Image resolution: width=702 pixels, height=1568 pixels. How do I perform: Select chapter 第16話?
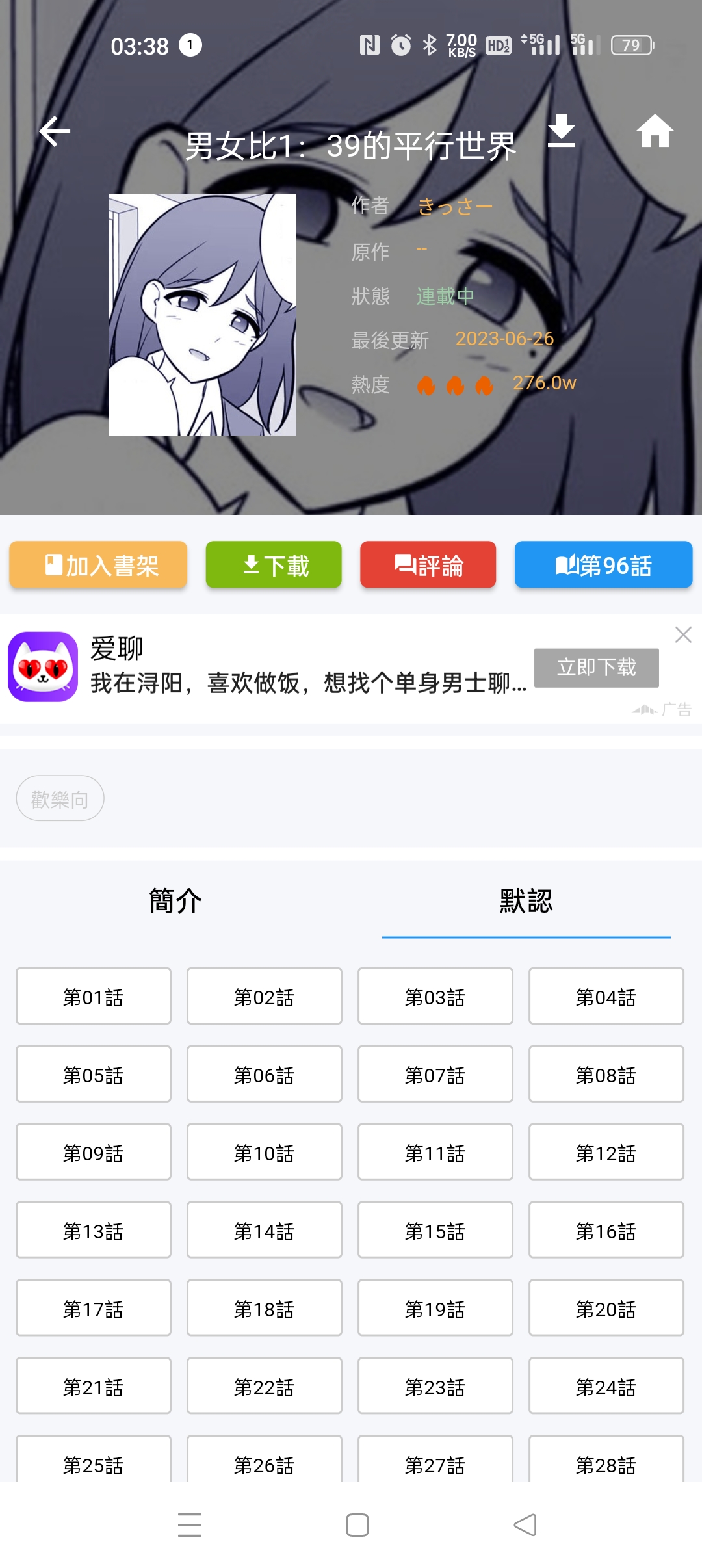[606, 1231]
